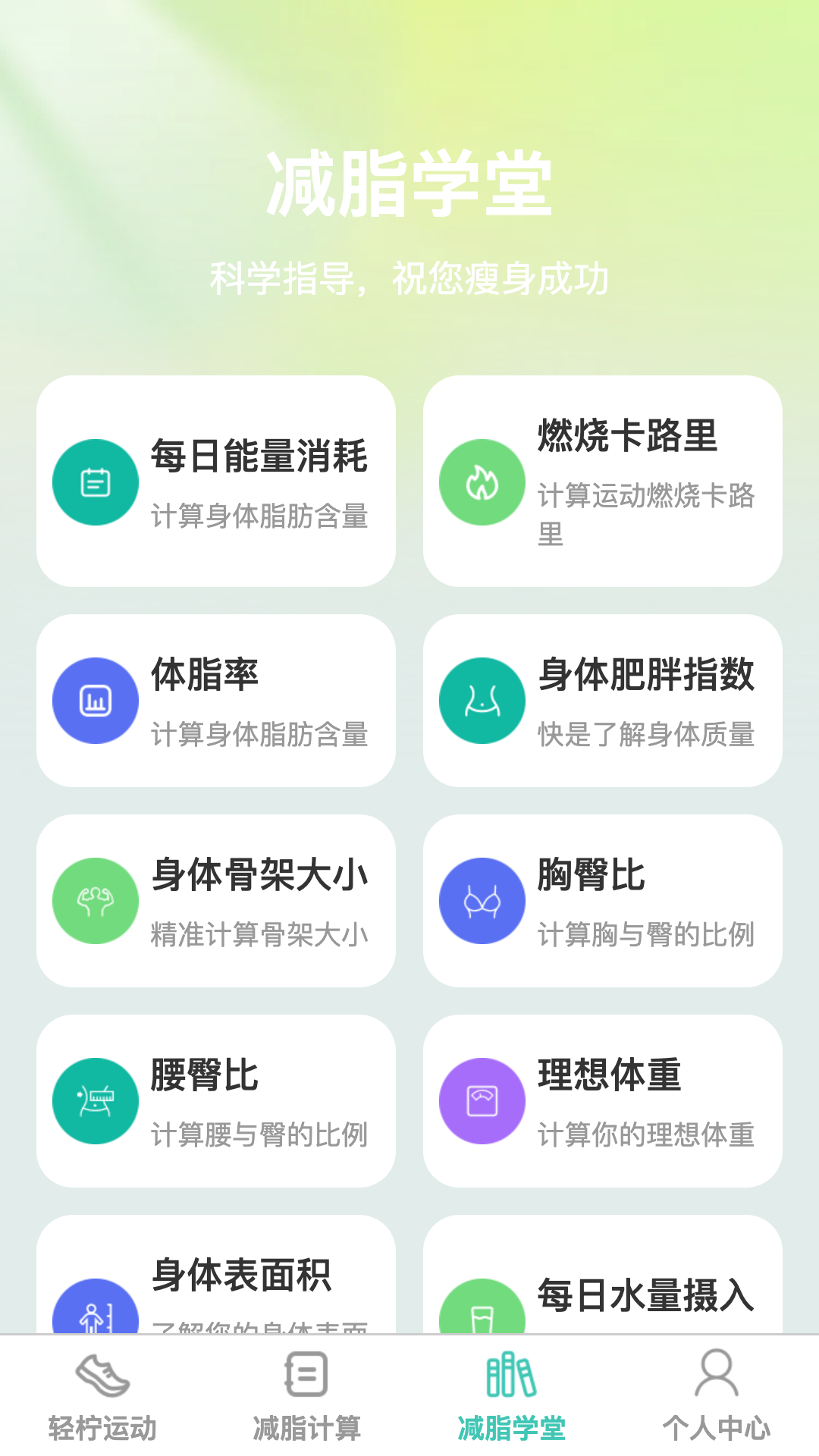Open the 燃烧卡路里 calculator card
The width and height of the screenshot is (819, 1456).
tap(603, 481)
